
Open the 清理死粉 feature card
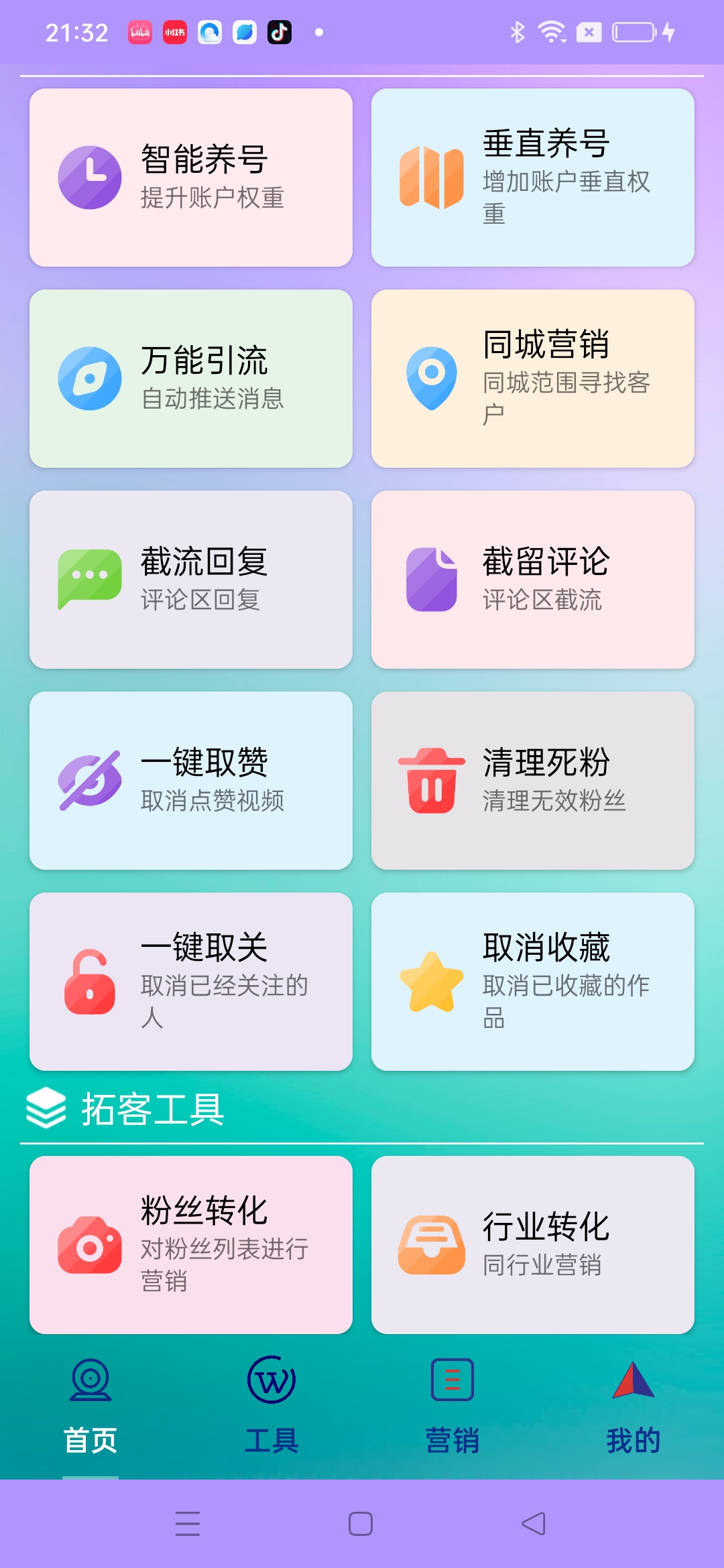pos(533,780)
